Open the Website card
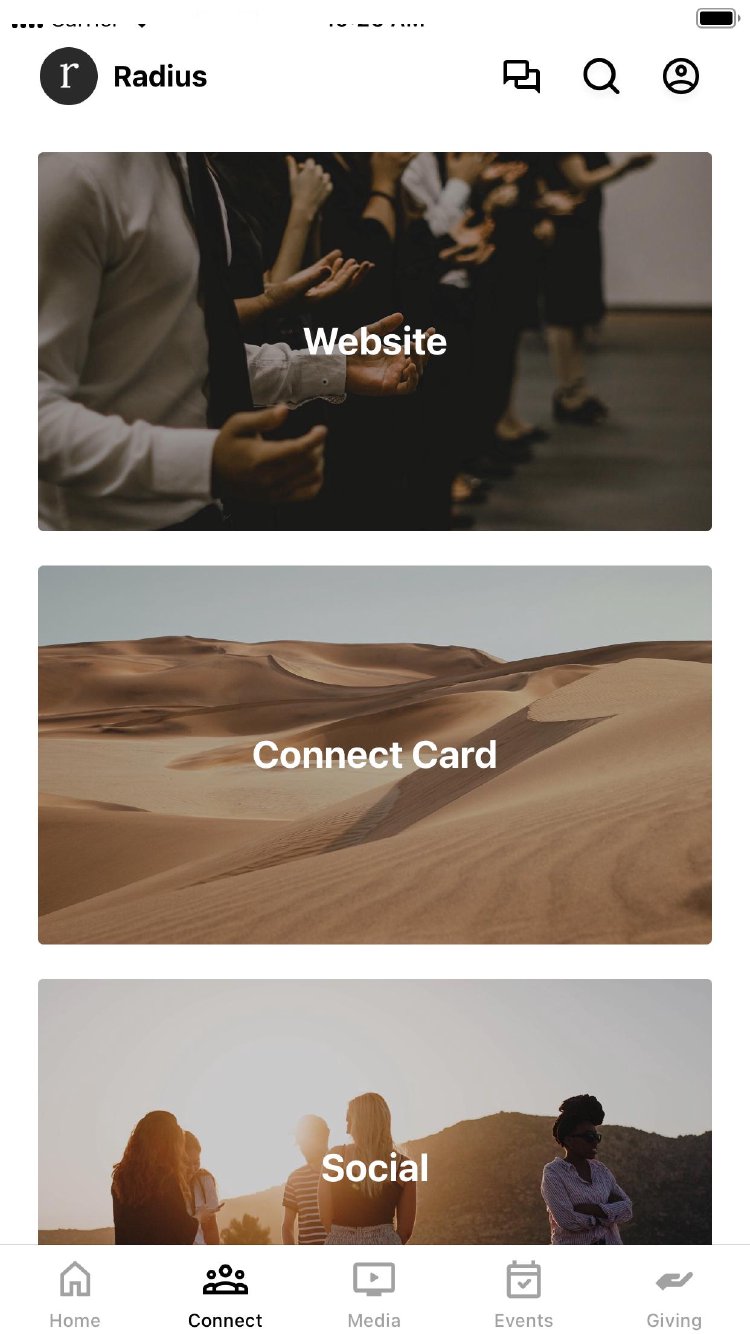 pyautogui.click(x=375, y=341)
